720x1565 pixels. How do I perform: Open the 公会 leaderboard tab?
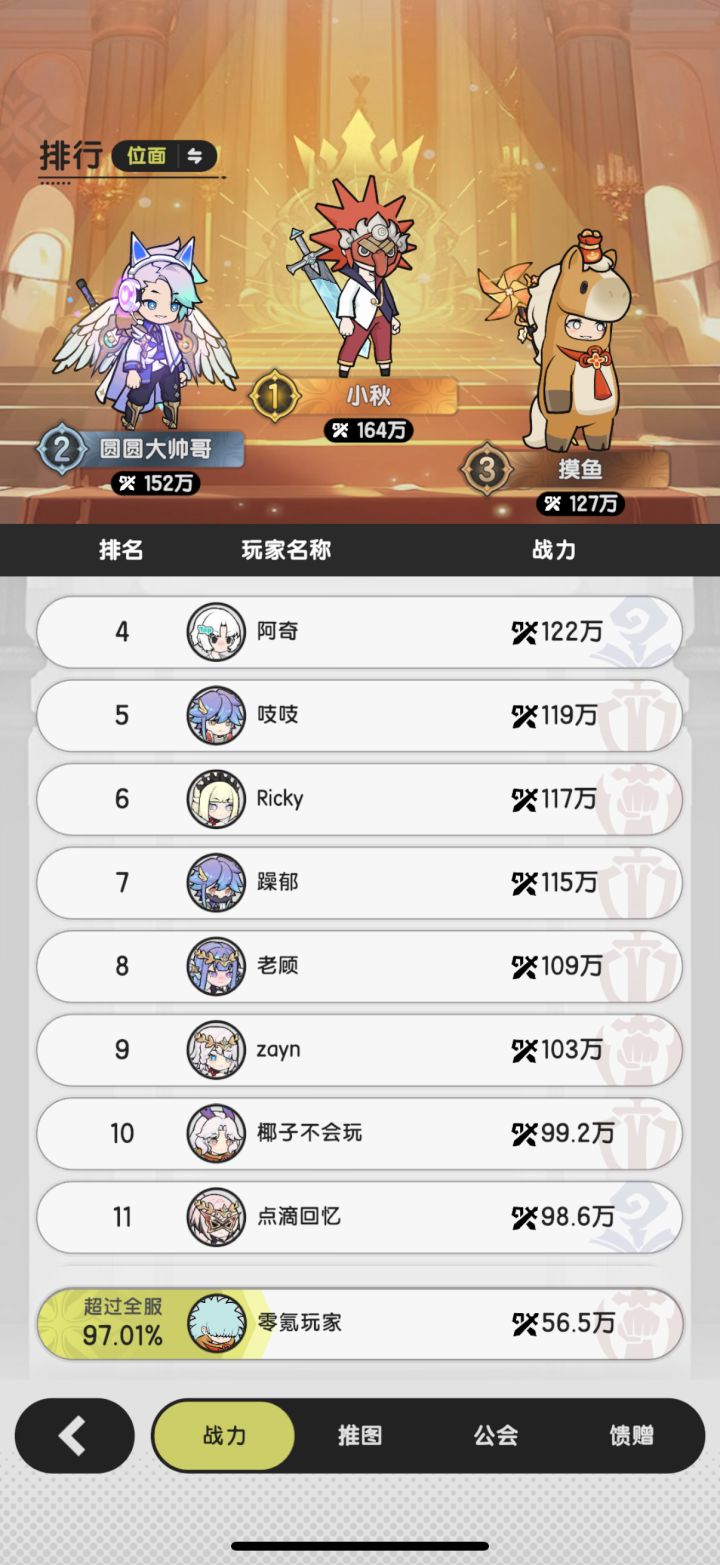point(496,1435)
